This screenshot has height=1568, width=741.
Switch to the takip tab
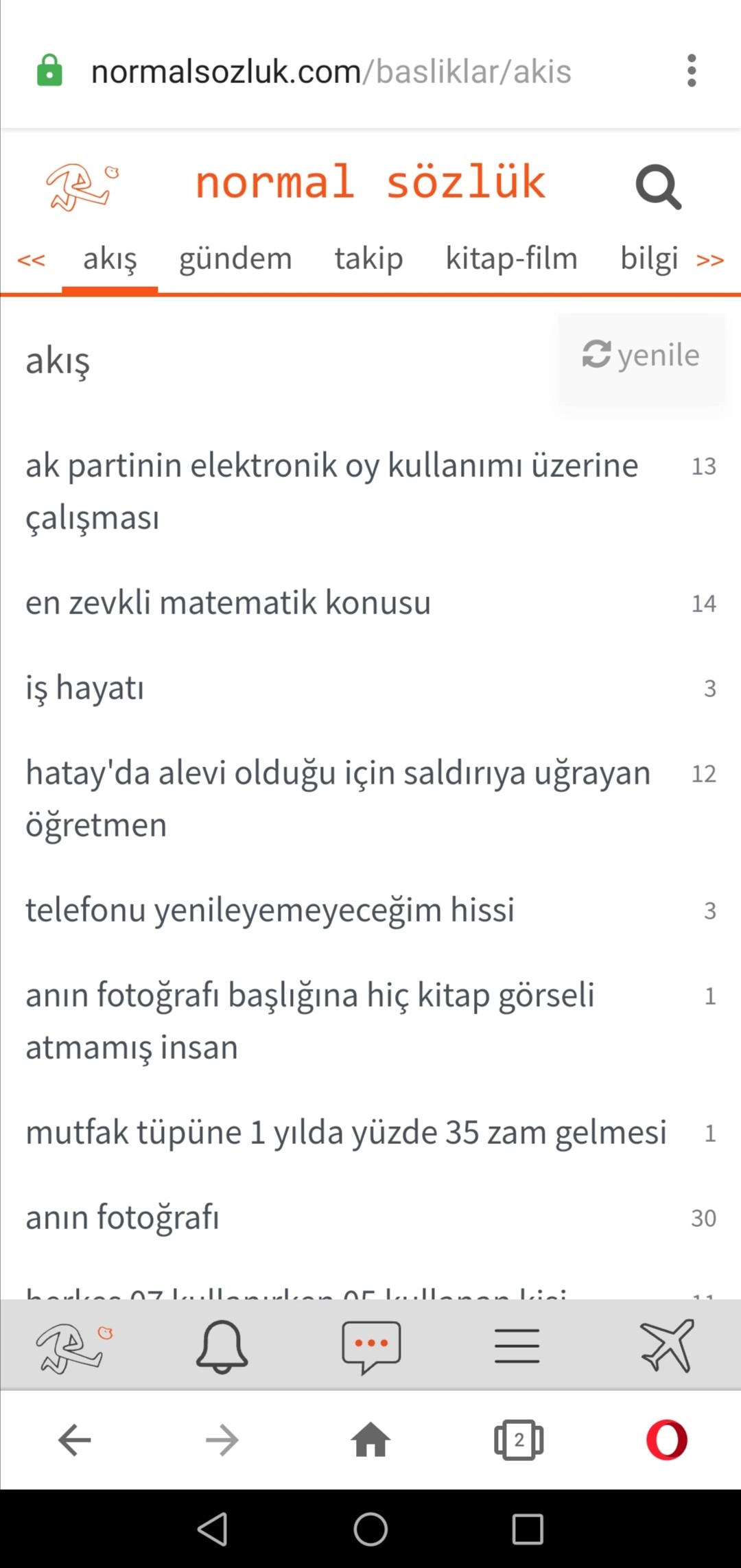(x=368, y=259)
